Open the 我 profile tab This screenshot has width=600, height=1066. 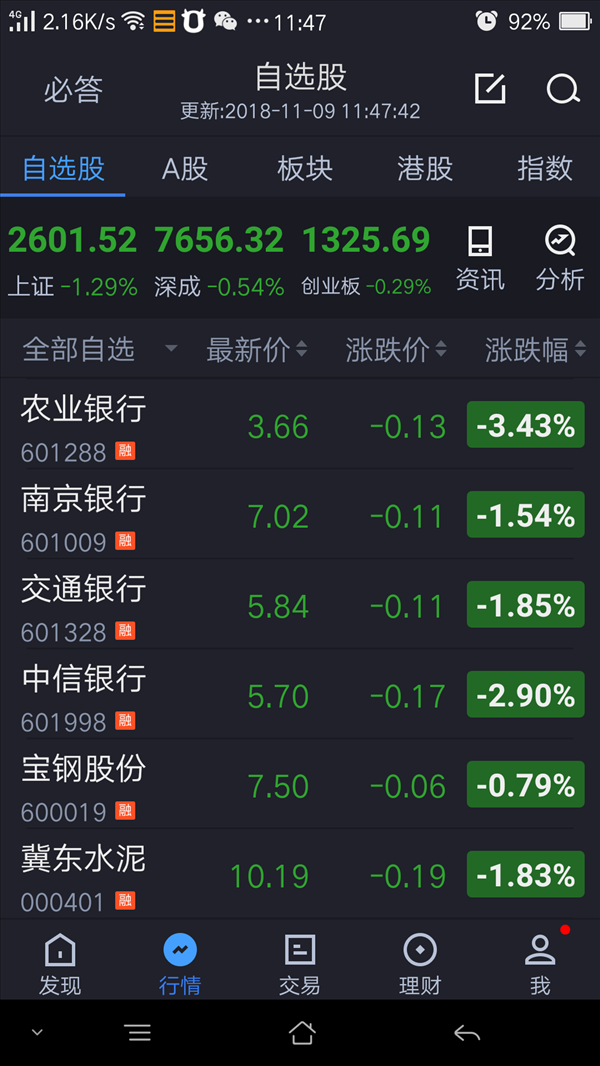540,964
